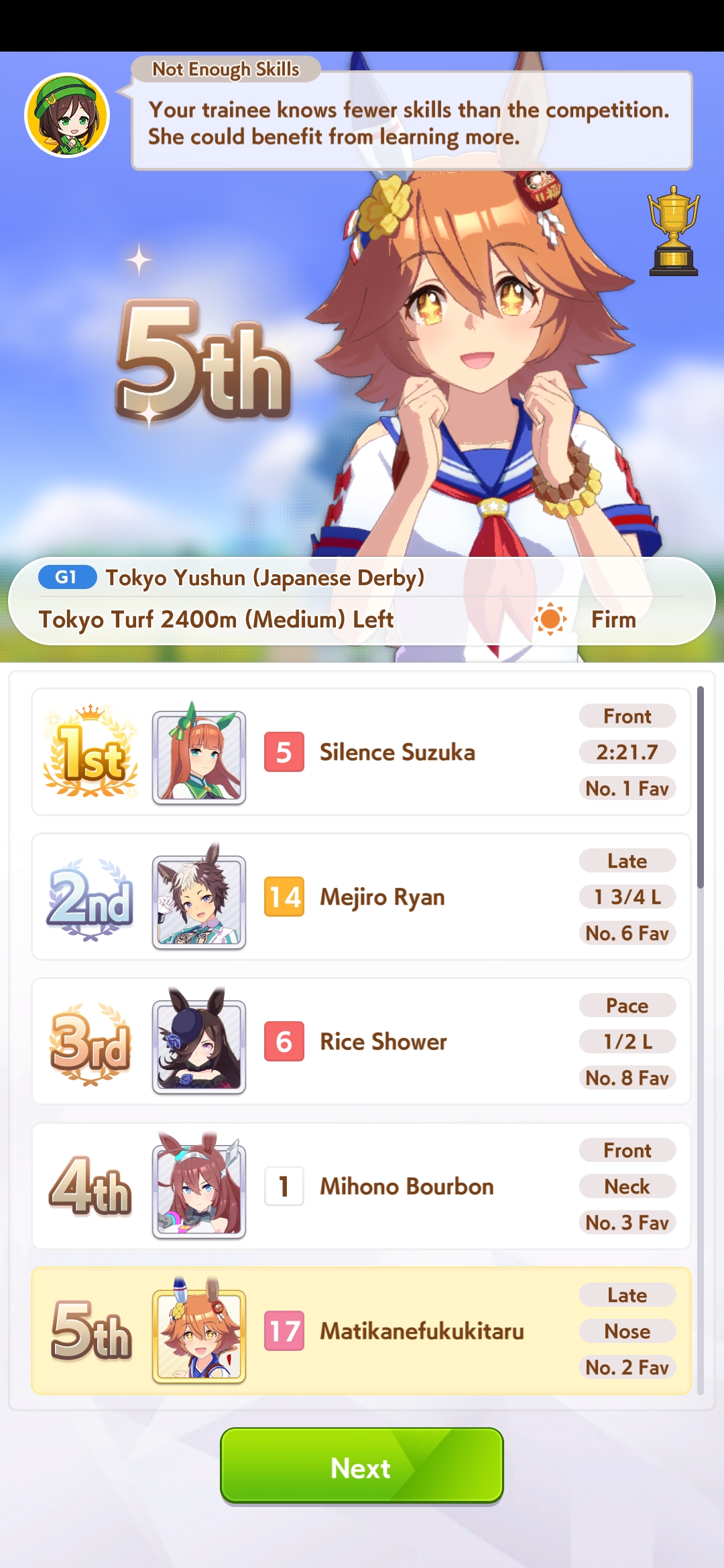The width and height of the screenshot is (724, 1568).
Task: Select Matikanefukukitaru's 5th place row
Action: (x=361, y=1331)
